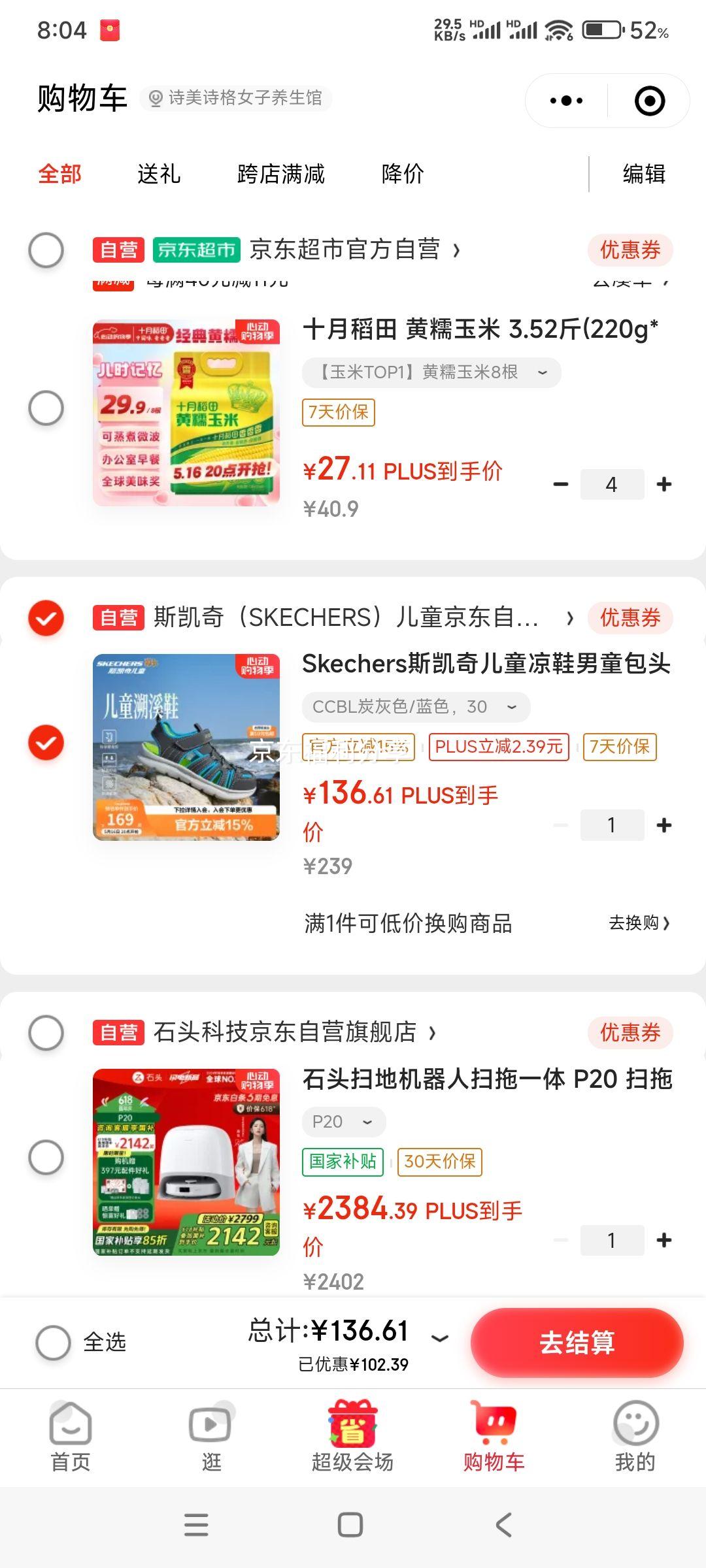The height and width of the screenshot is (1568, 706).
Task: Open the mini-program more options menu
Action: pyautogui.click(x=566, y=101)
